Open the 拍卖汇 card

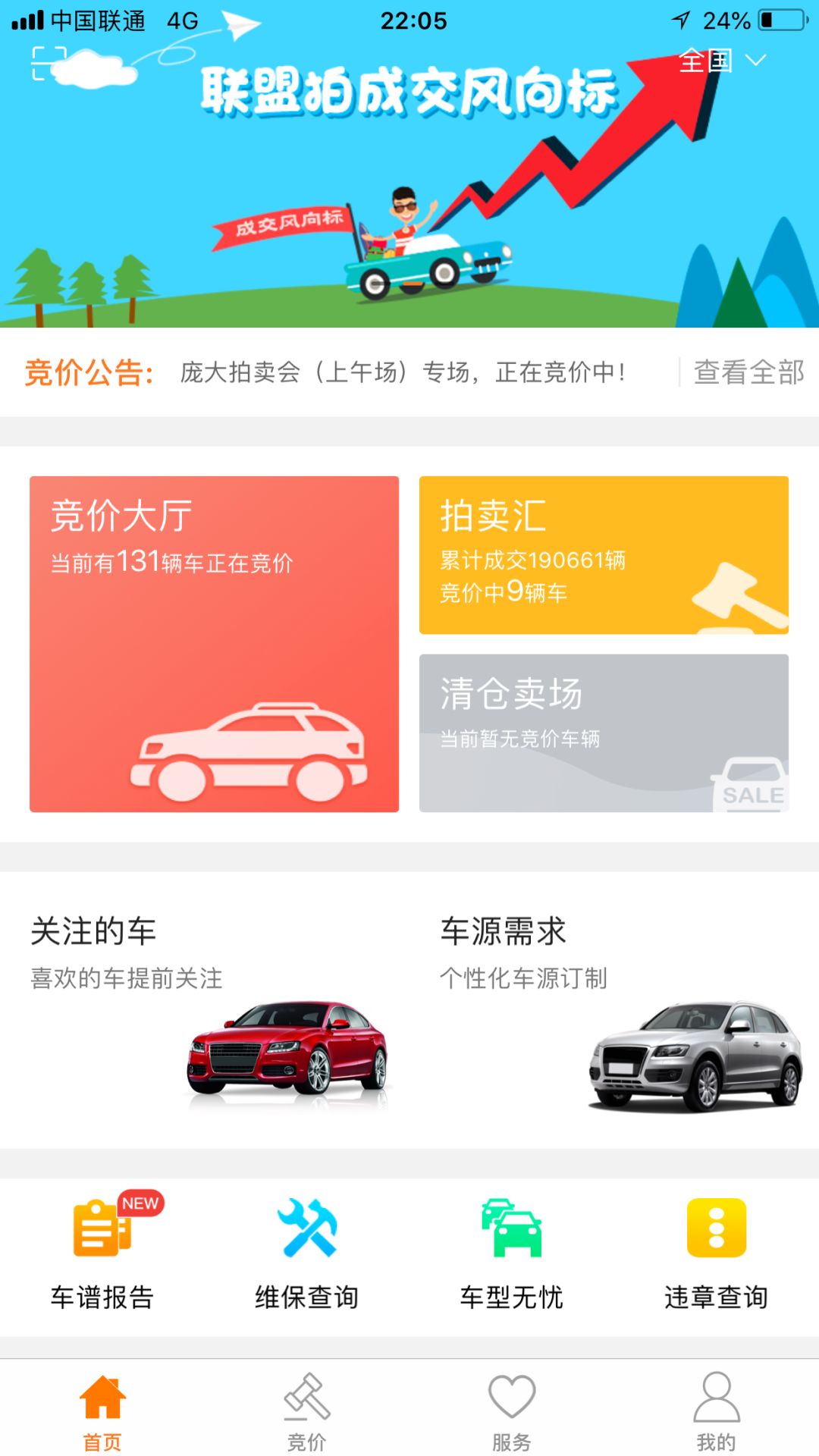tap(604, 555)
